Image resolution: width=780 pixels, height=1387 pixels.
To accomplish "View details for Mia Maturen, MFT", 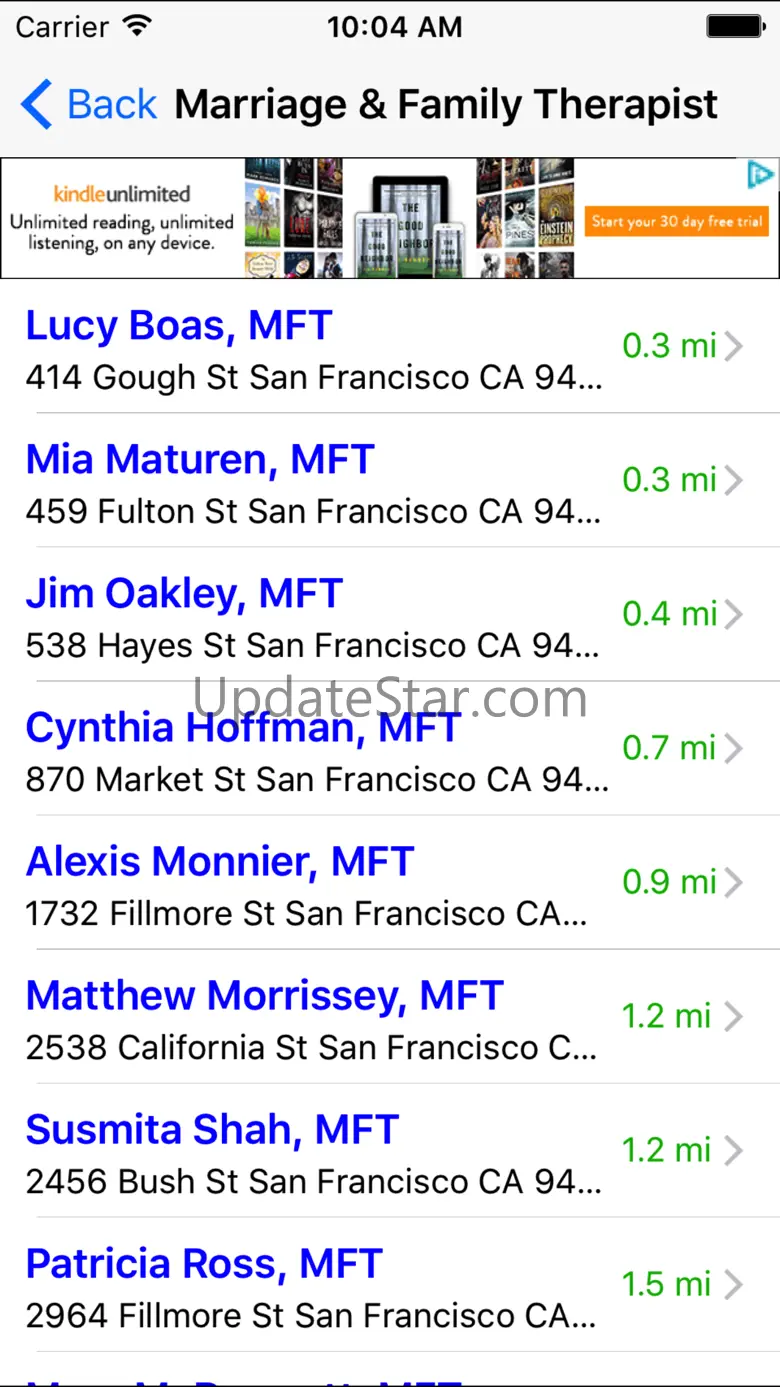I will 380,481.
